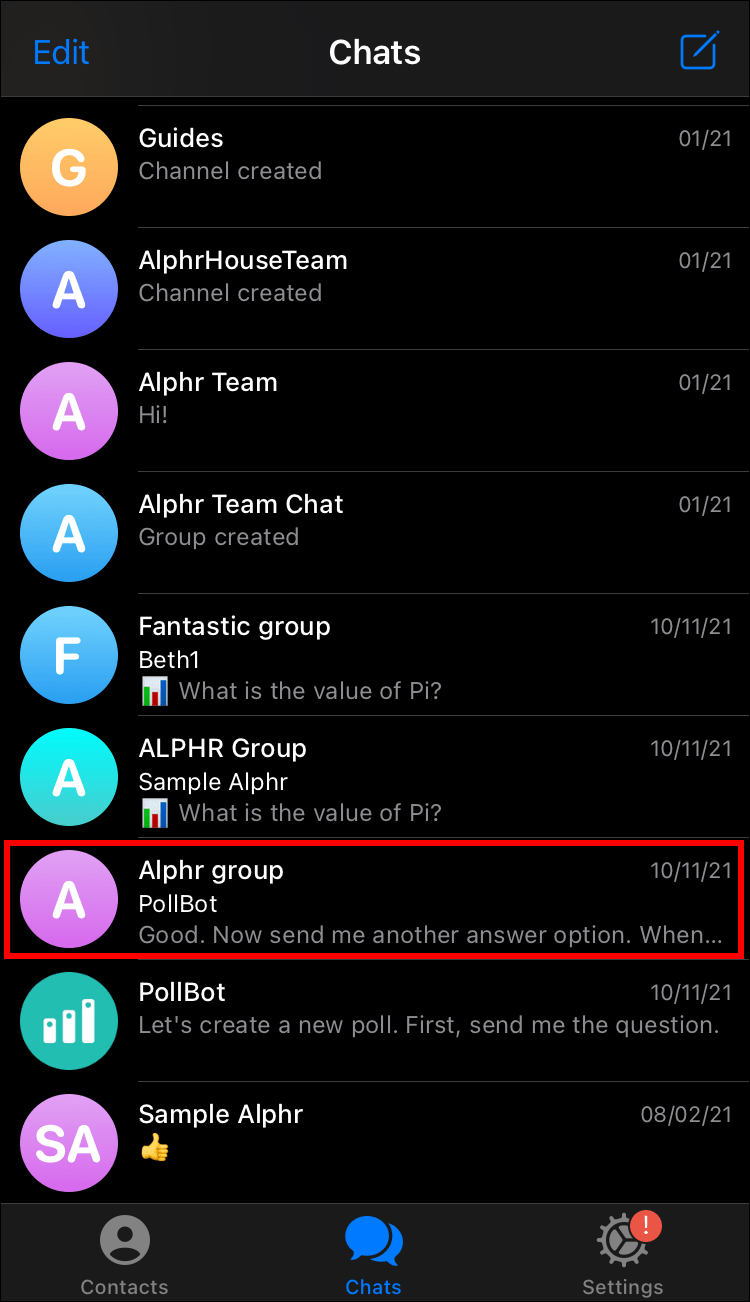Open the ALPHR Group with Sample Alphr
The image size is (750, 1302).
[375, 776]
